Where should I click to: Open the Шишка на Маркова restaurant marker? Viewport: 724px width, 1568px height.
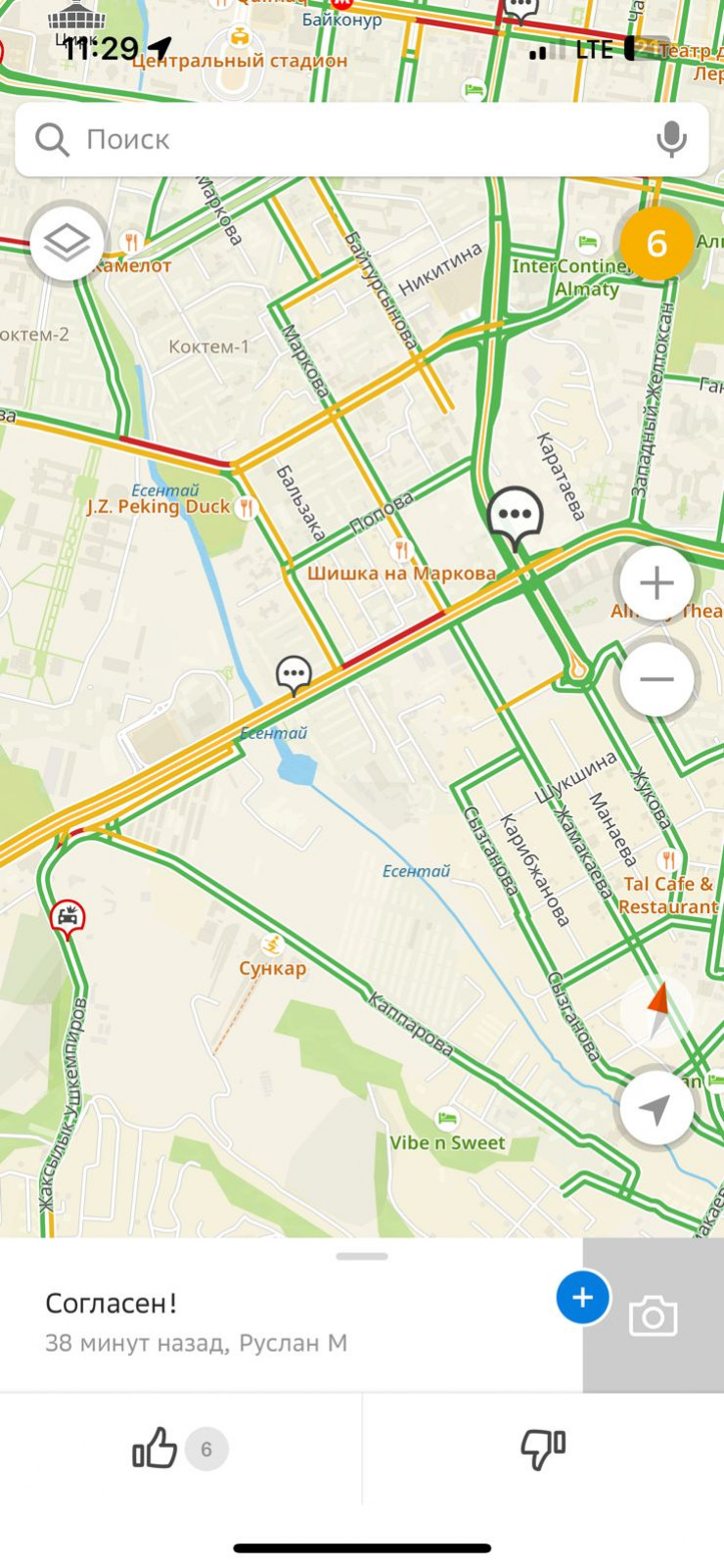click(399, 550)
